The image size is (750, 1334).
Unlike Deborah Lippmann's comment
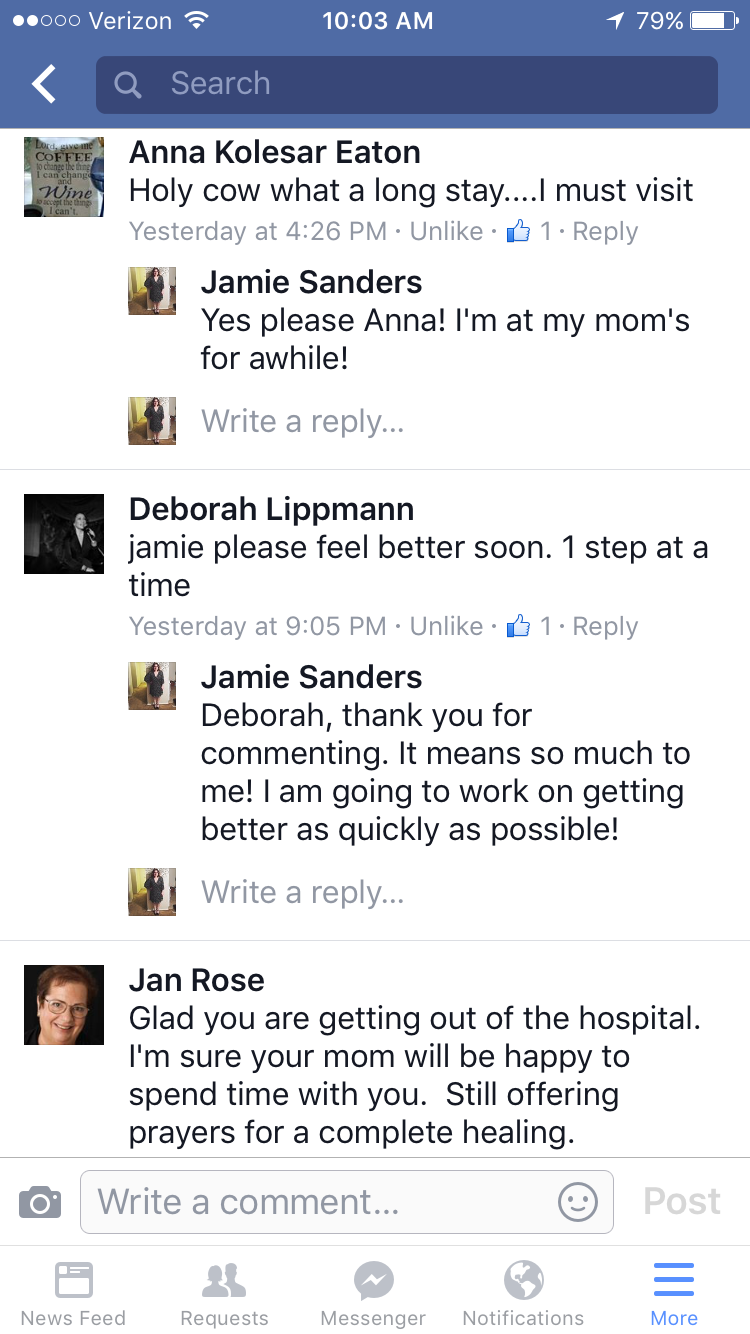(446, 627)
